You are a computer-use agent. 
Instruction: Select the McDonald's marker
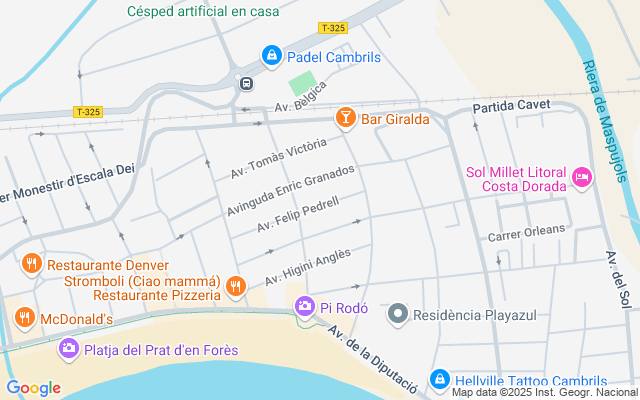coord(24,318)
